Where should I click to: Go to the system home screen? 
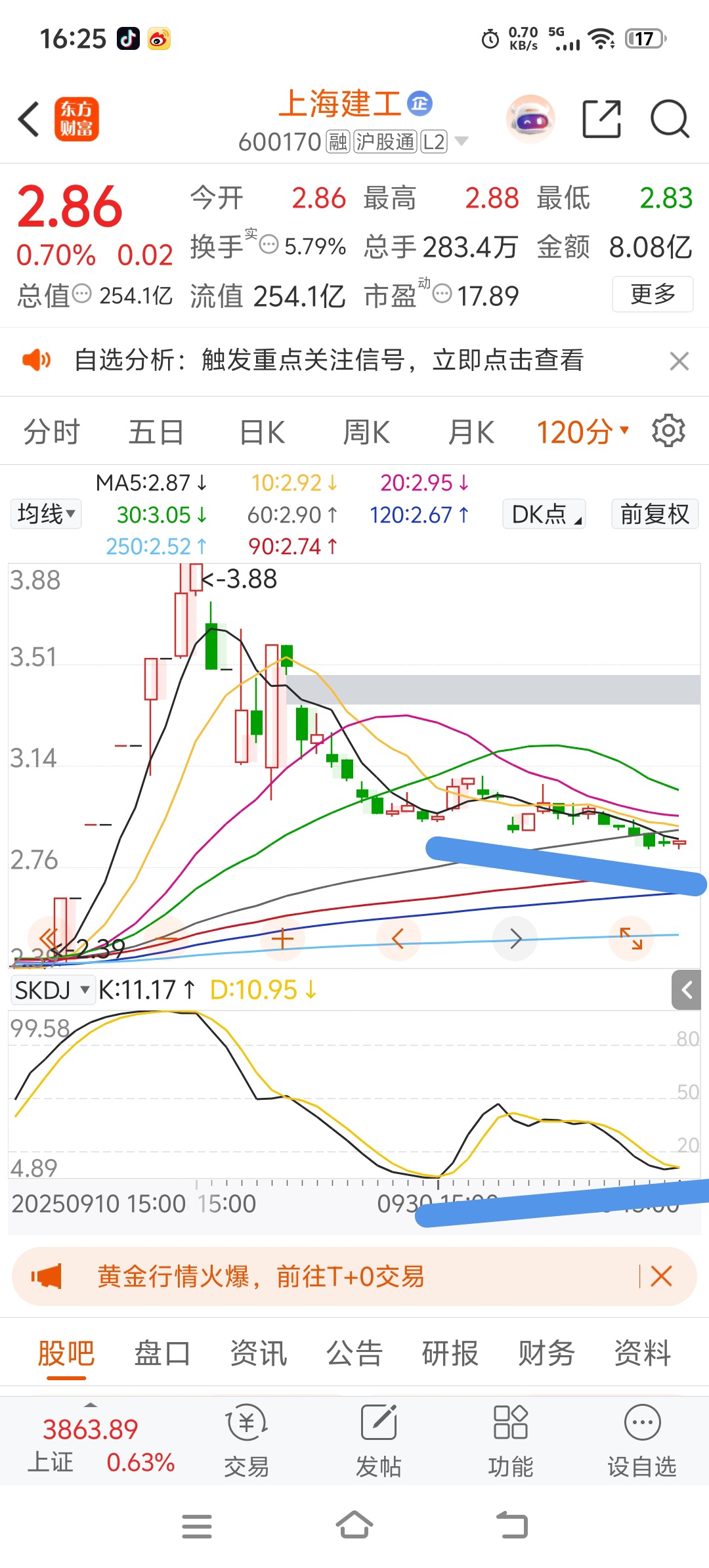(x=354, y=1525)
